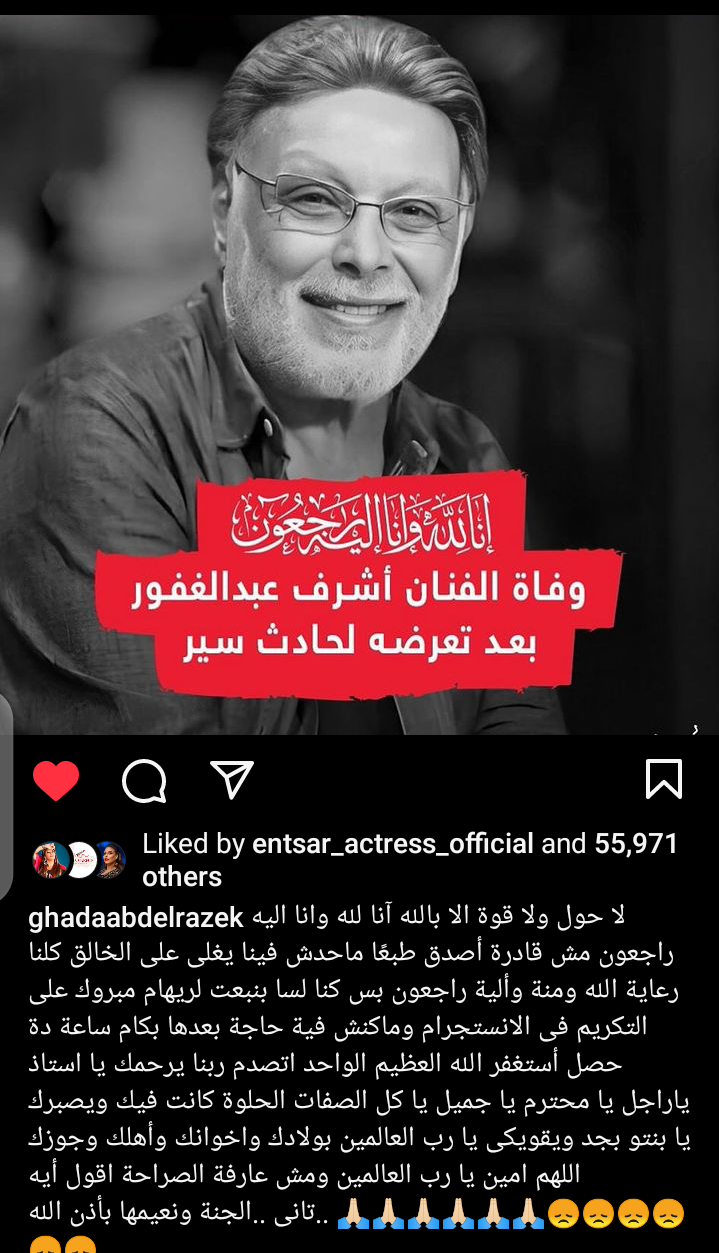Share post with the paper plane icon

click(231, 780)
